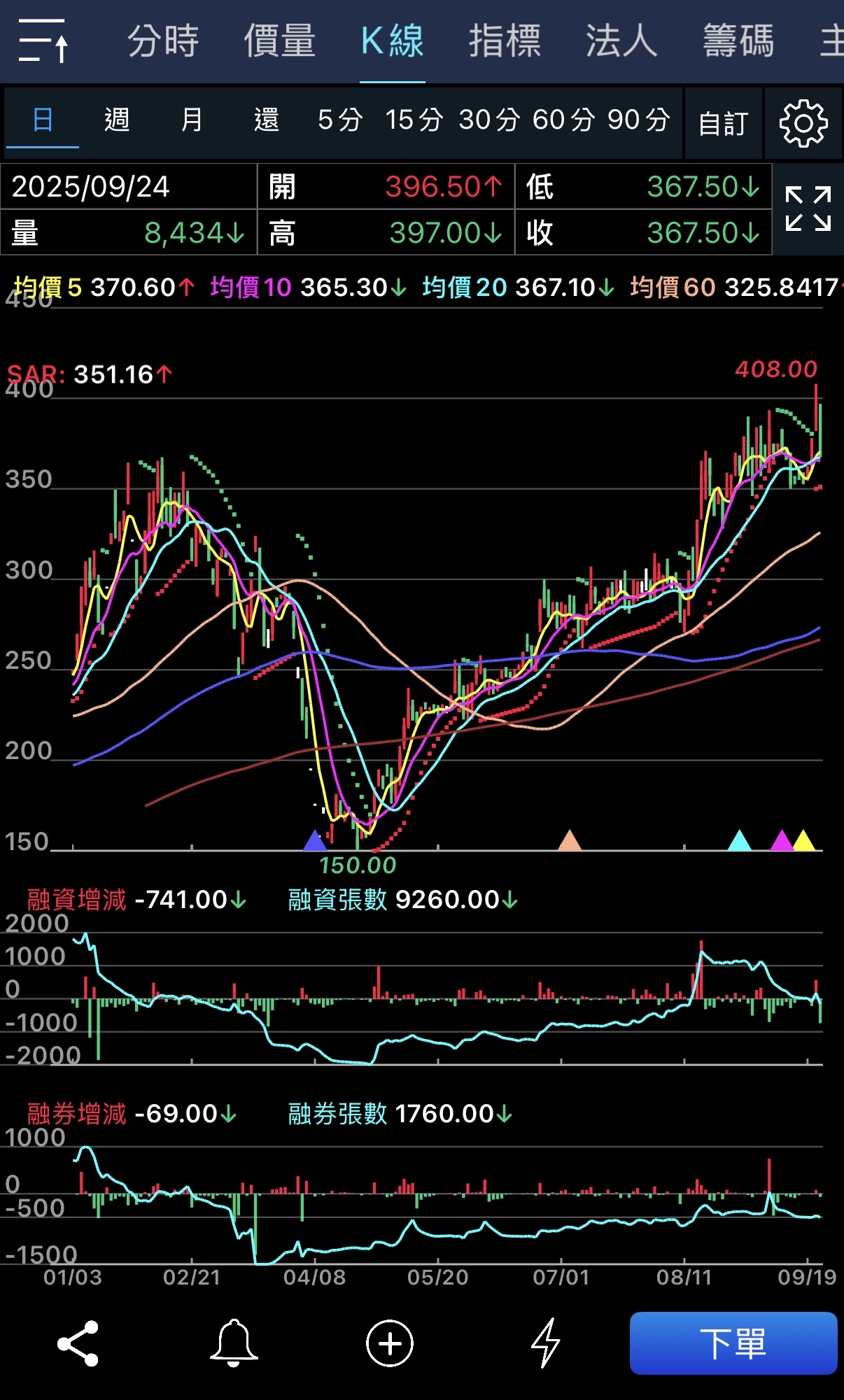Open the 法人 tab
The width and height of the screenshot is (844, 1400).
point(621,41)
